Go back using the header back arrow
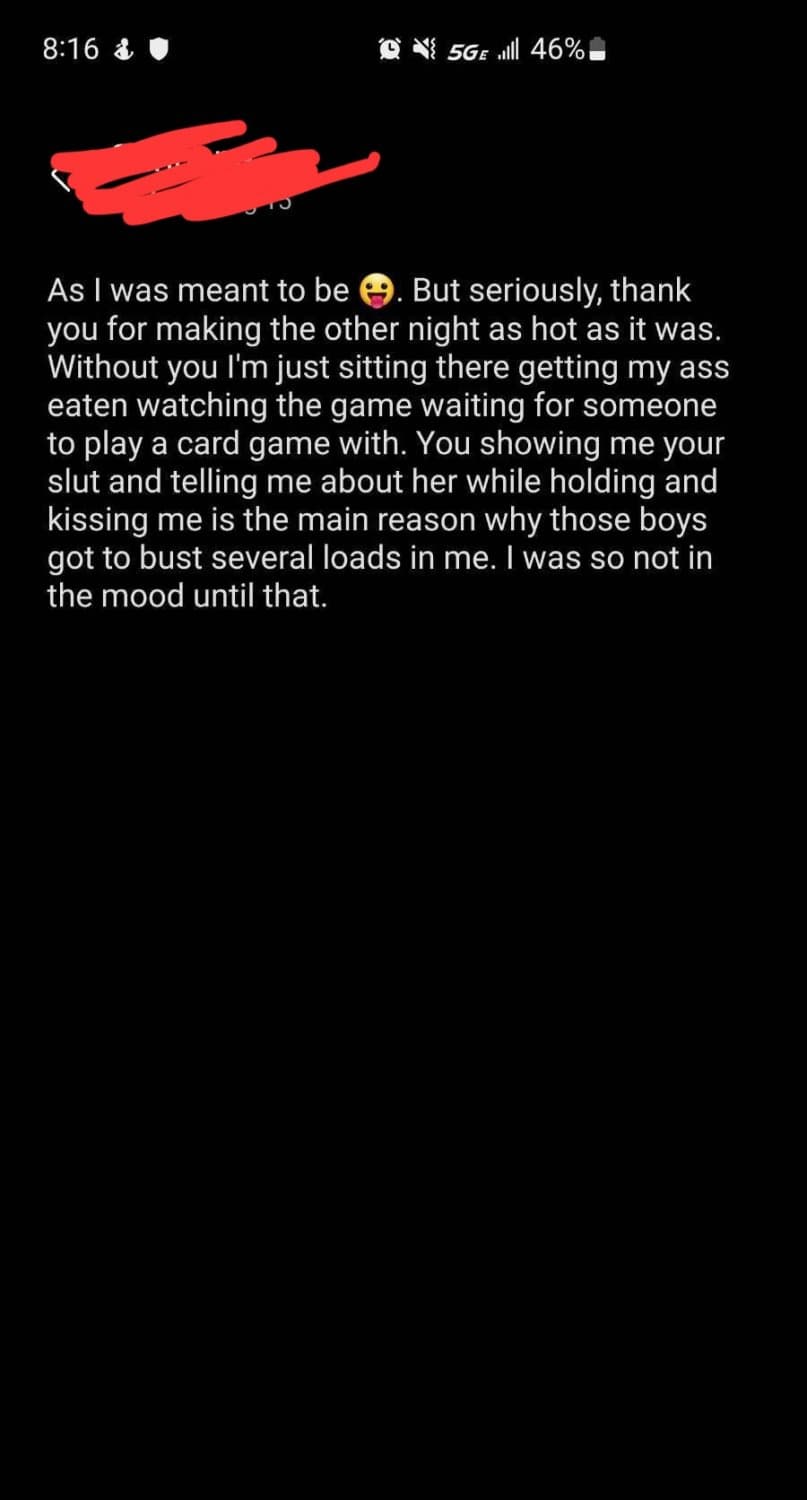Viewport: 807px width, 1500px height. point(60,180)
